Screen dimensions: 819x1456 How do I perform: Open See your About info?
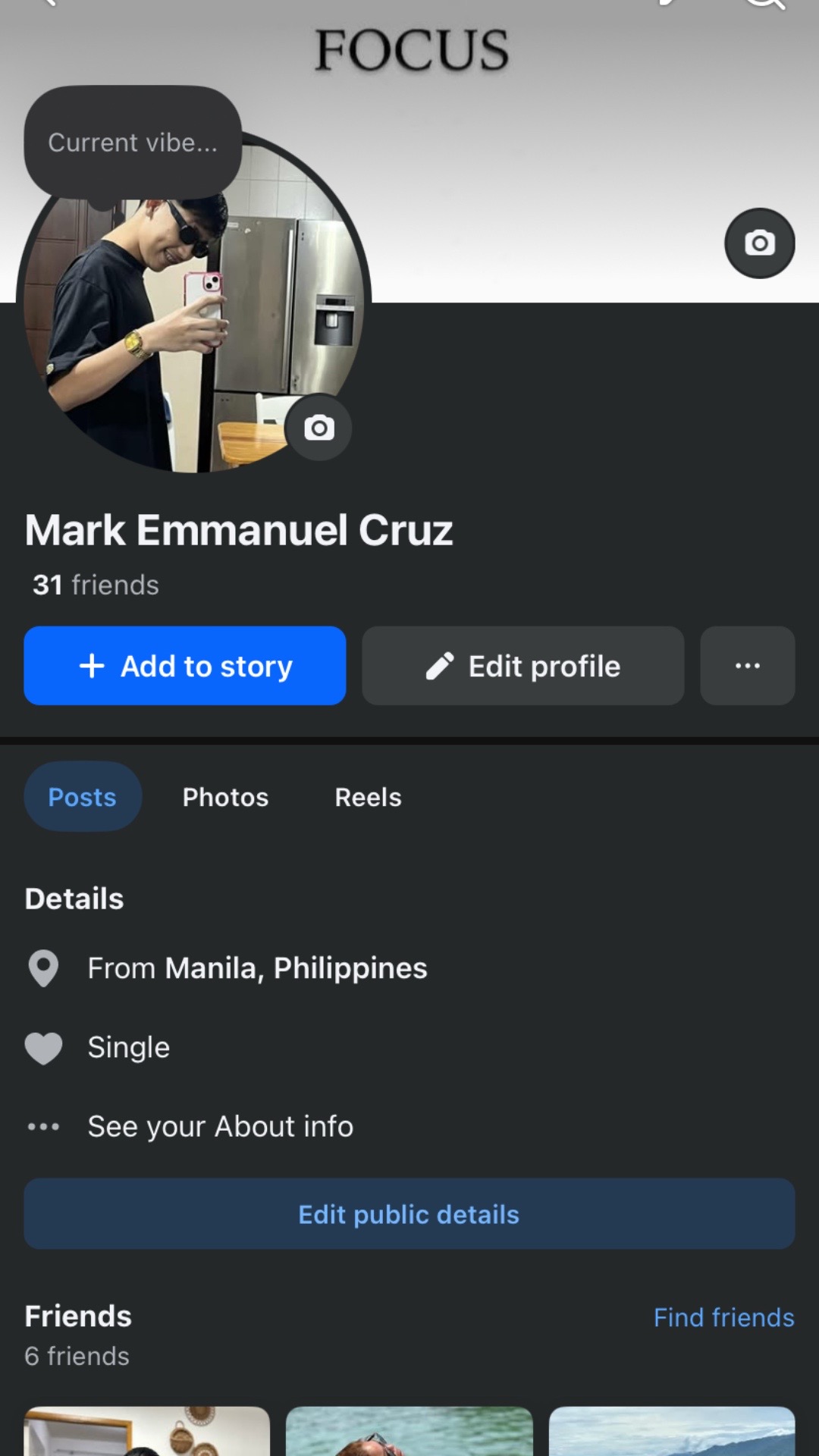(x=221, y=1127)
